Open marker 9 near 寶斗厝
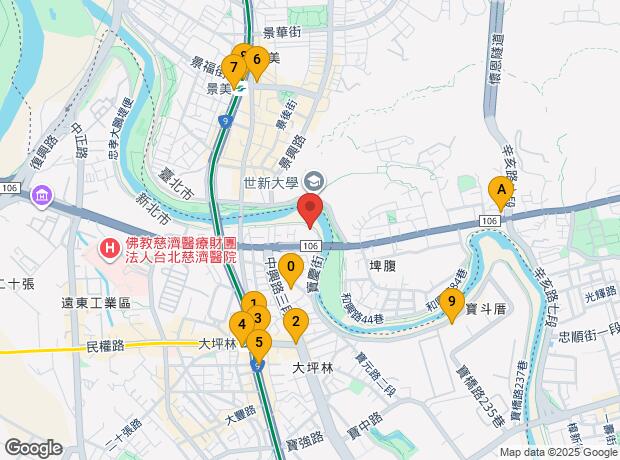620x460 pixels. [x=452, y=302]
